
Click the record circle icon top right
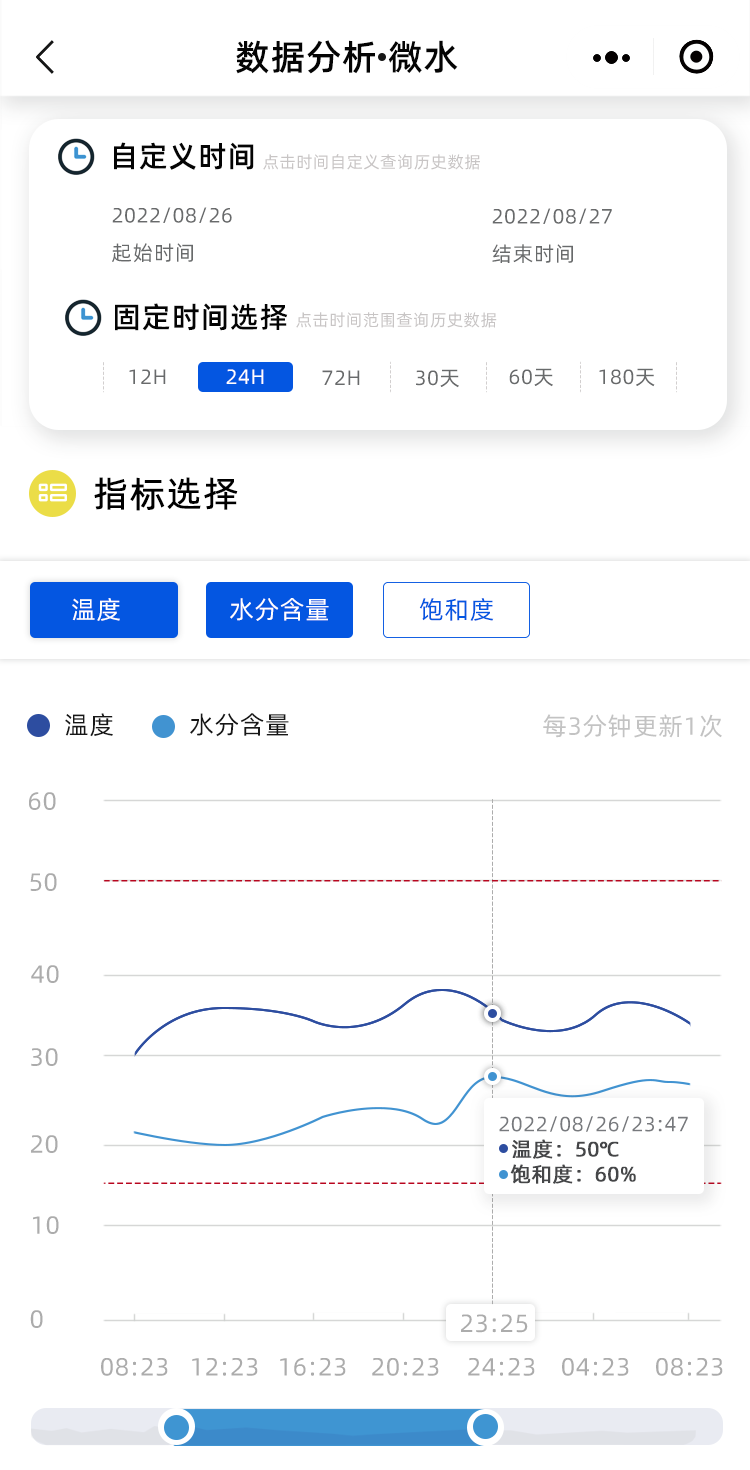(695, 57)
